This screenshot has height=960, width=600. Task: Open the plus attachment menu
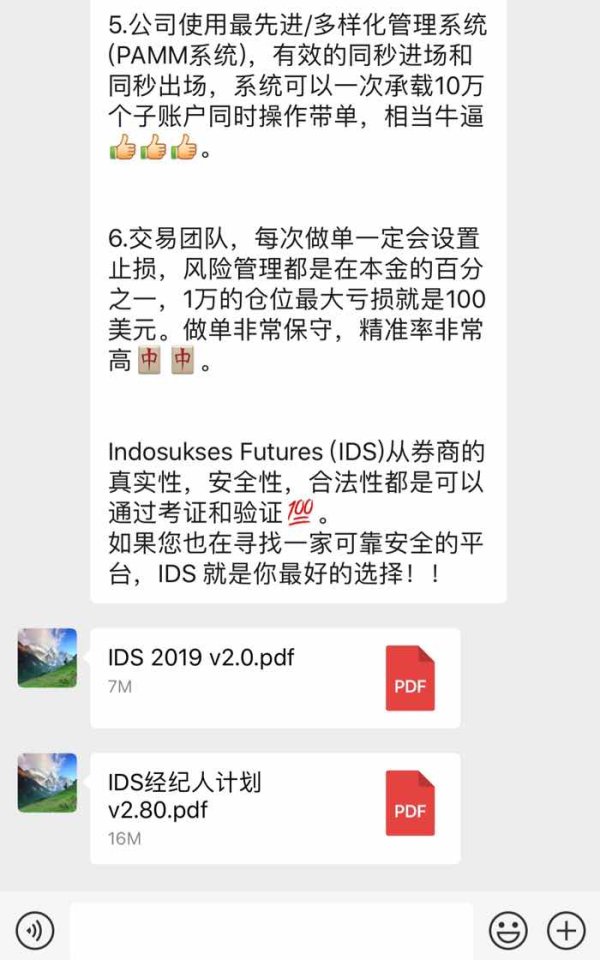pos(566,931)
